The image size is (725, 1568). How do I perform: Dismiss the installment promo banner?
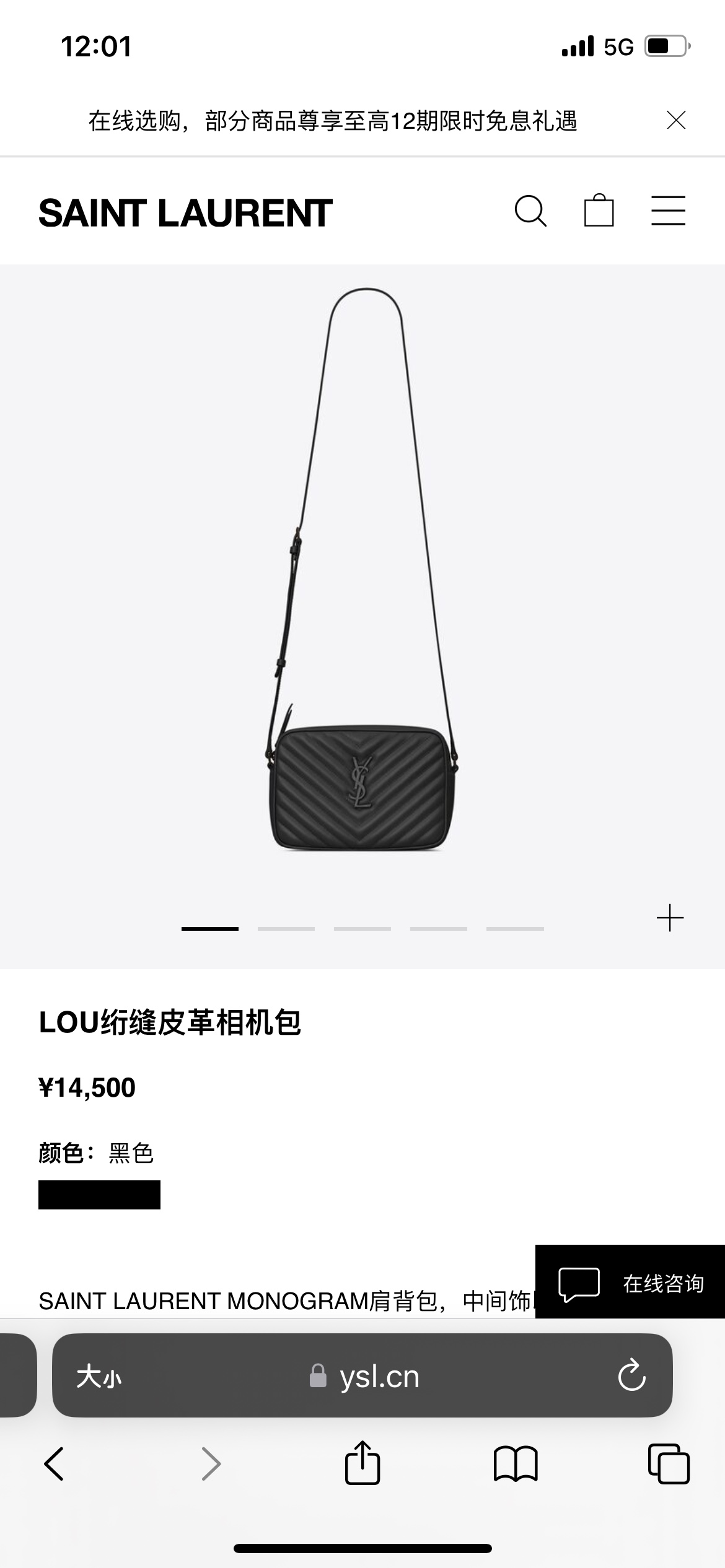coord(675,120)
